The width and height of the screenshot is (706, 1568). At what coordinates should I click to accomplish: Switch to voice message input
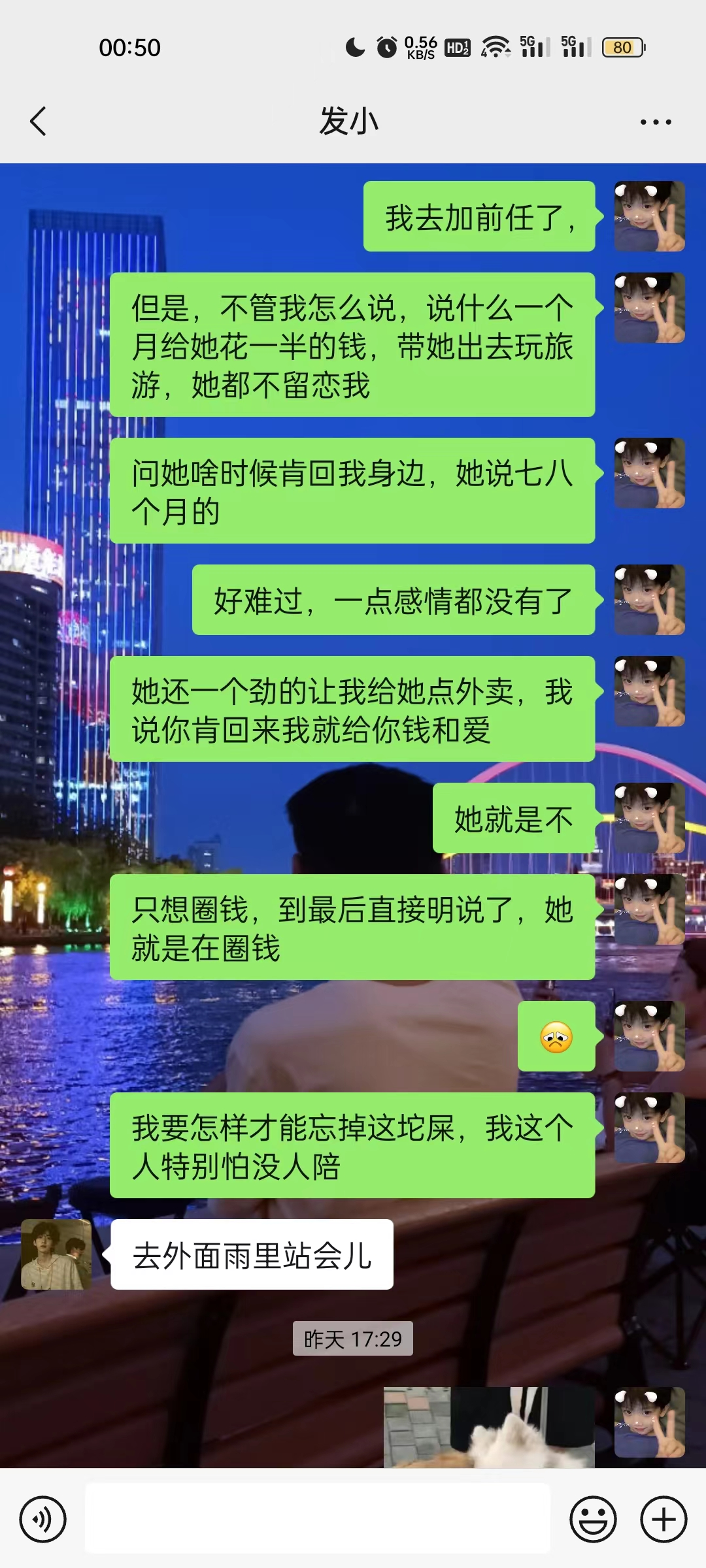[x=43, y=1519]
